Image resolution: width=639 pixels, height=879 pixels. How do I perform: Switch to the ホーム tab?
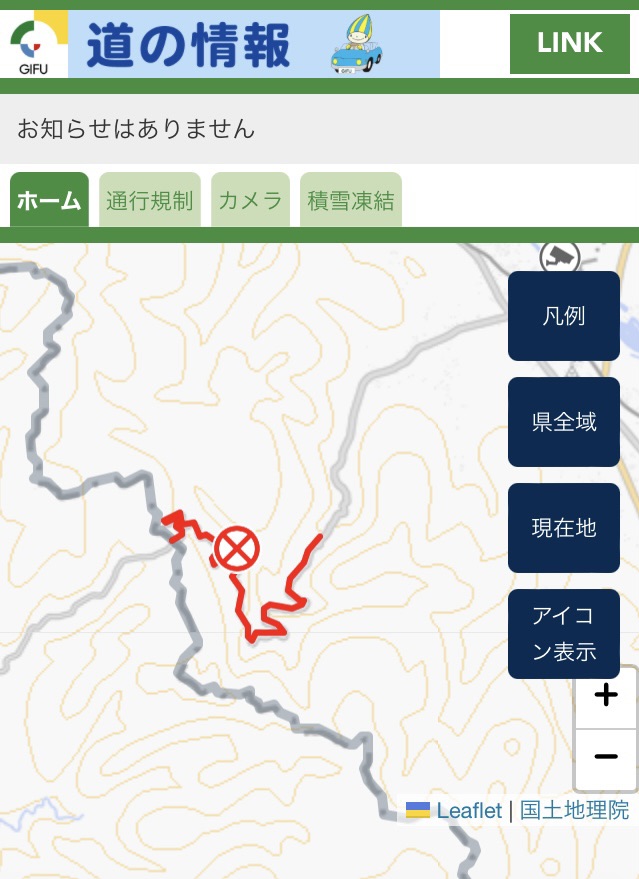coord(49,200)
